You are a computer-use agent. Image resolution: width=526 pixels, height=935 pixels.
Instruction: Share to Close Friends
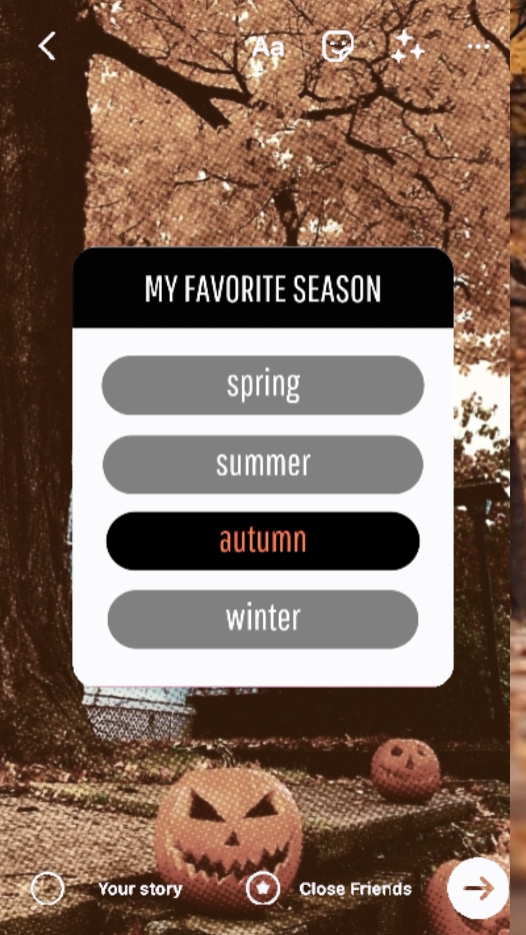coord(329,888)
